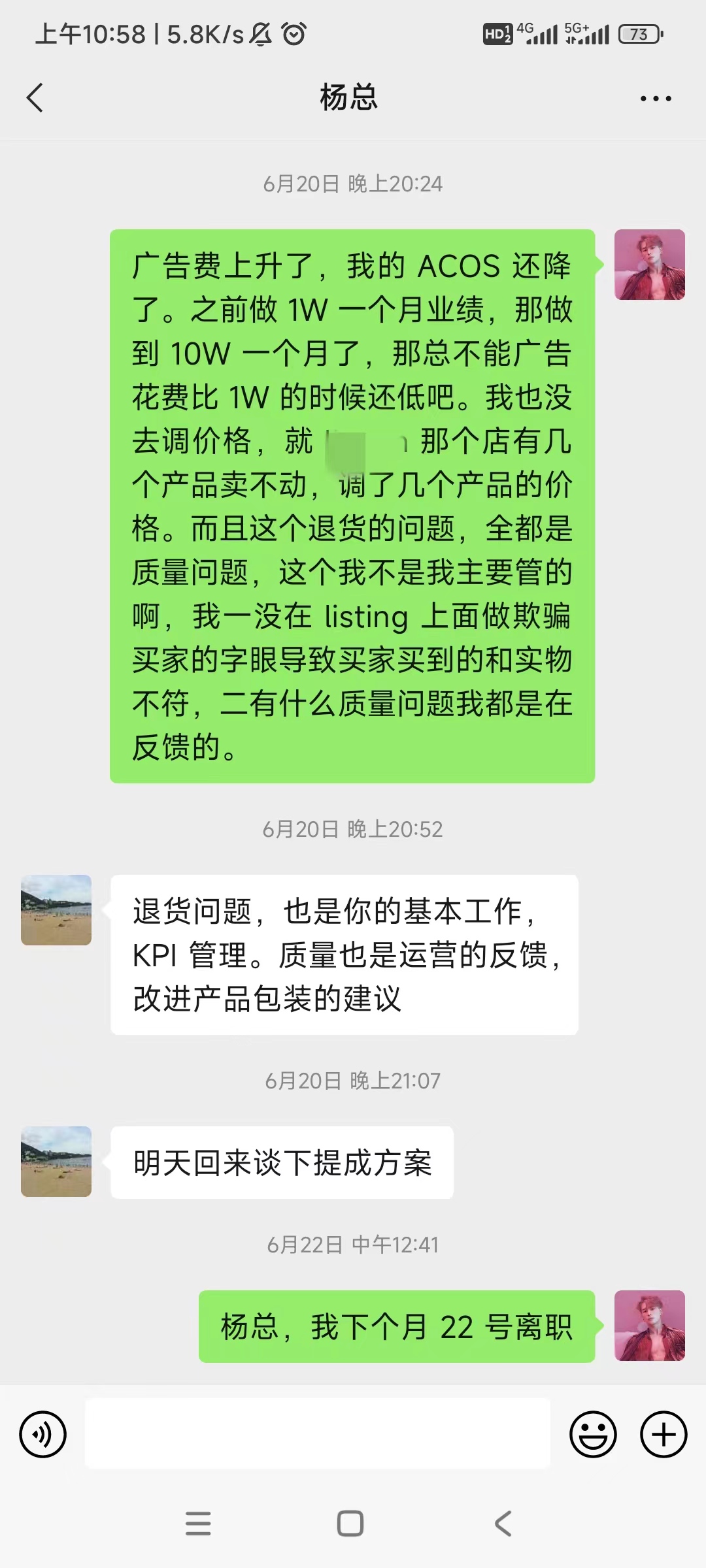The width and height of the screenshot is (706, 1568).
Task: Focus the message text box
Action: coord(318,1433)
